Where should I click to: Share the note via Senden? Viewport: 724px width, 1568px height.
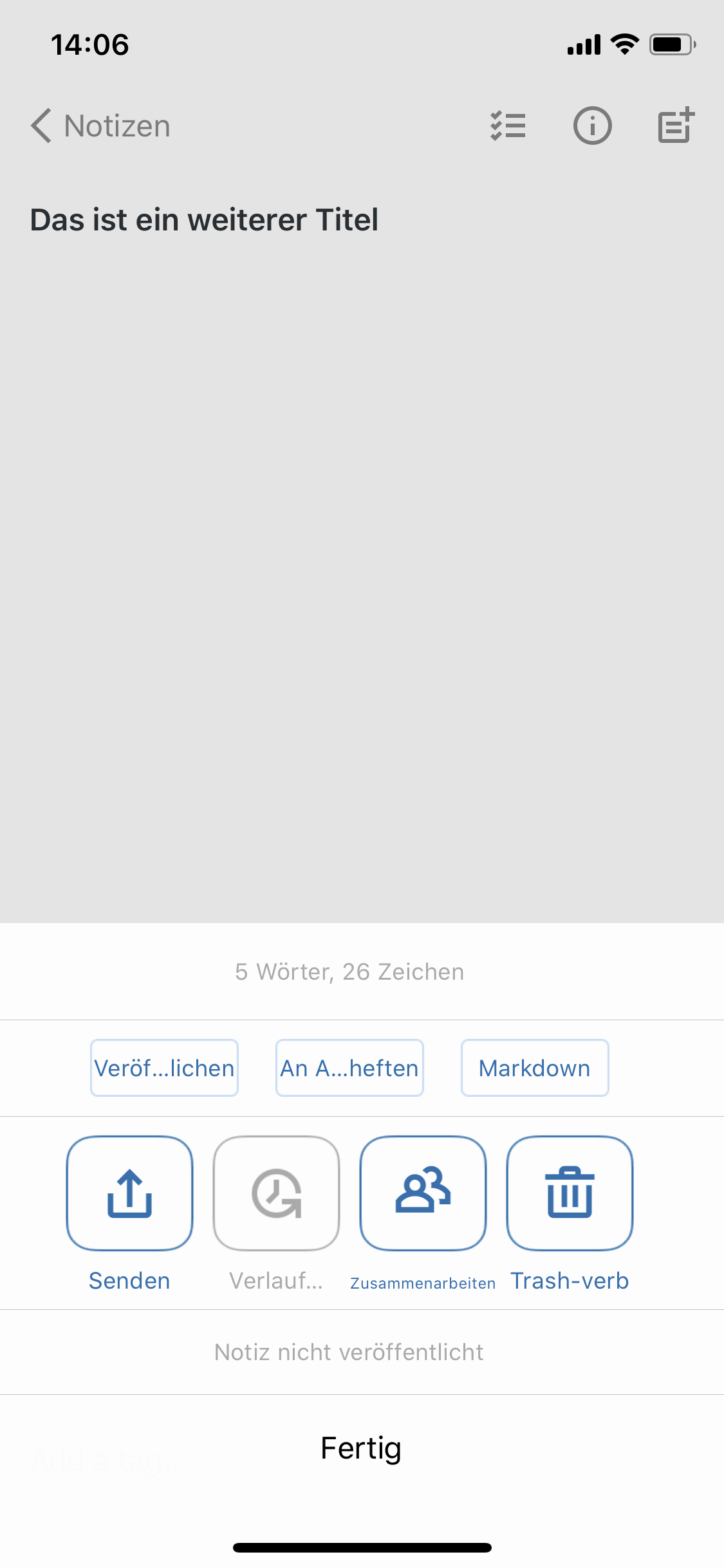coord(129,1193)
